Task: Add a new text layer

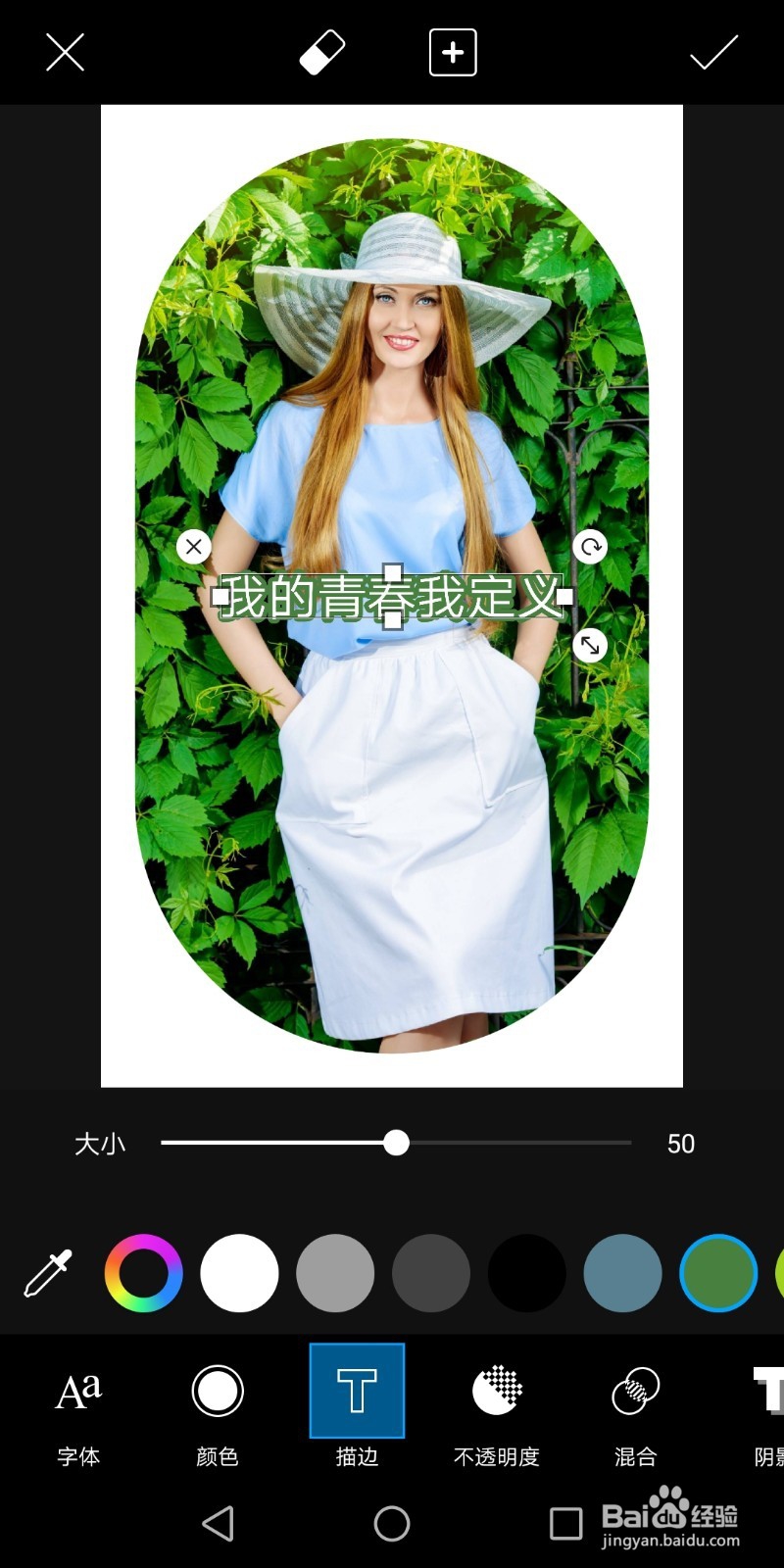Action: (x=453, y=52)
